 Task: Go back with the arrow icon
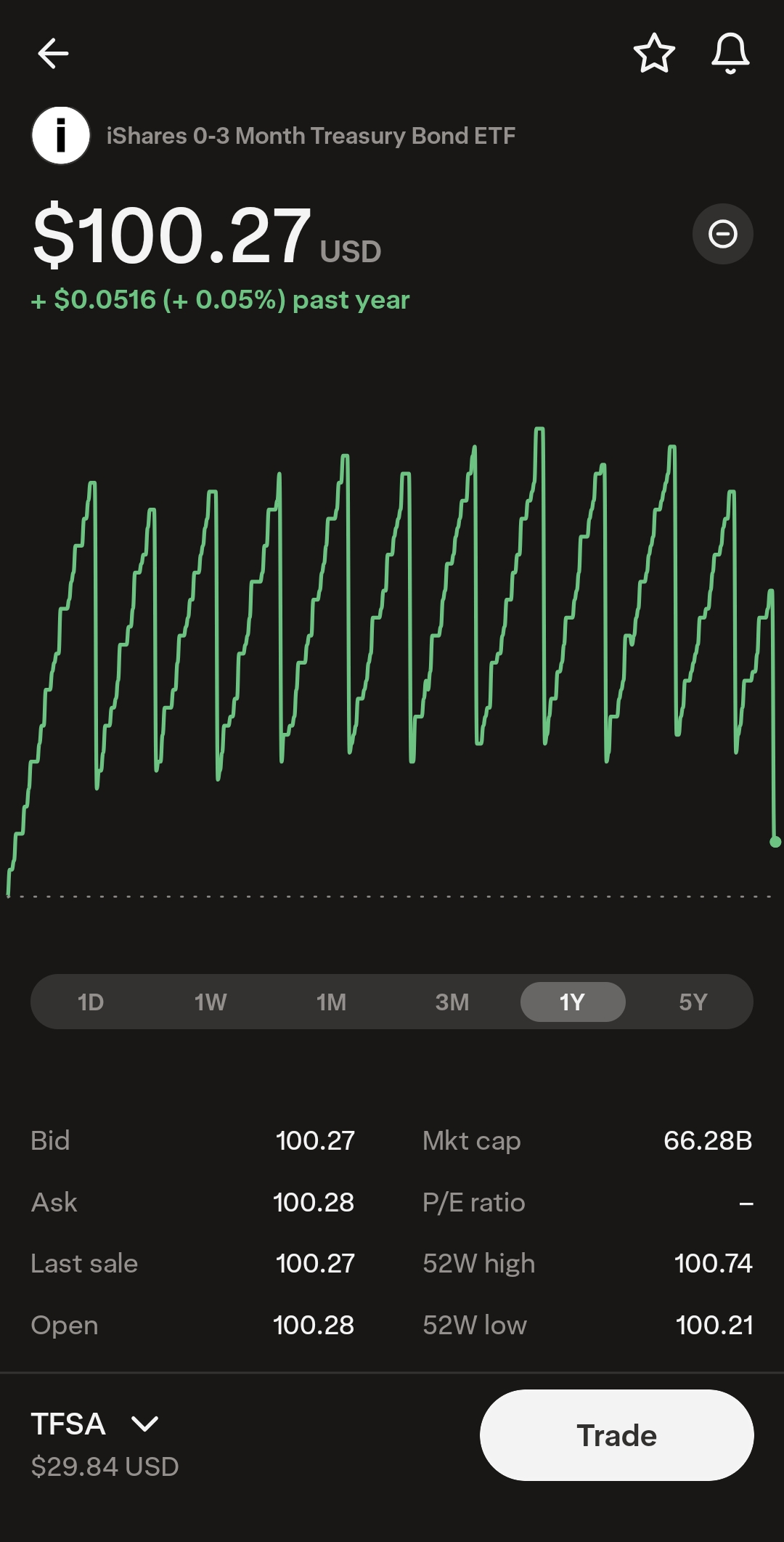(53, 54)
